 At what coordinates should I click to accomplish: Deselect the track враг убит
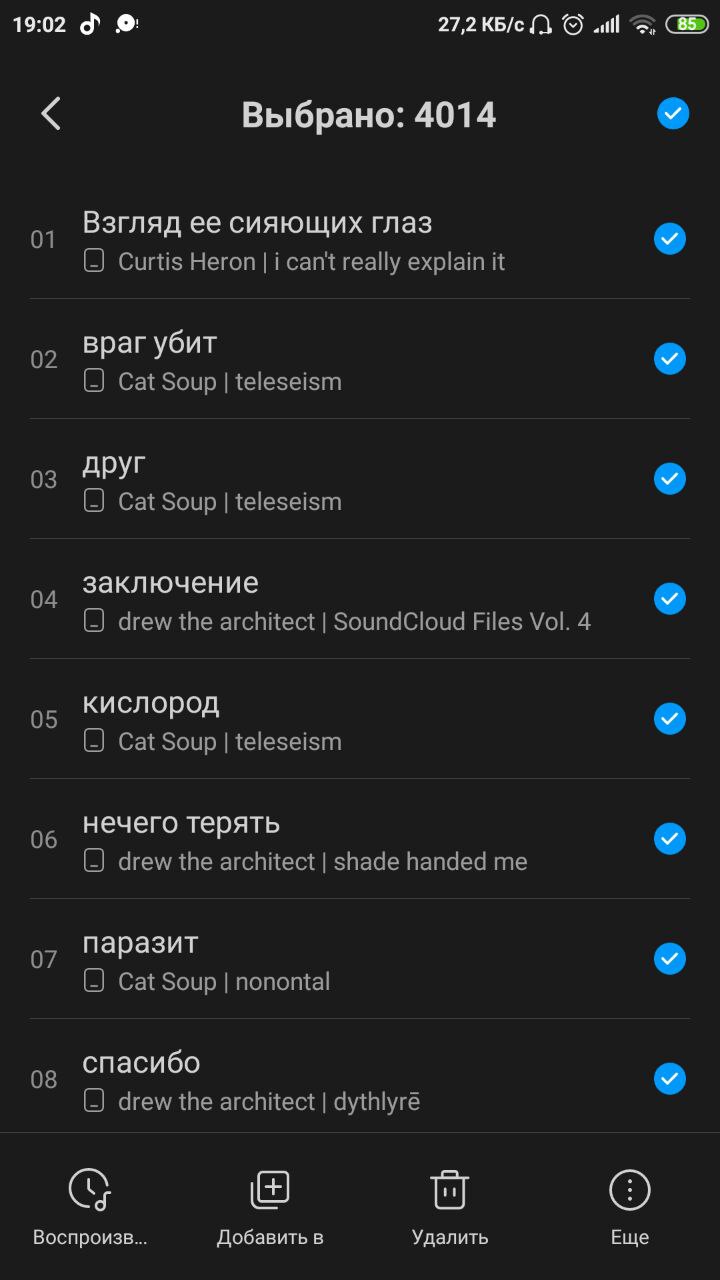pyautogui.click(x=670, y=359)
